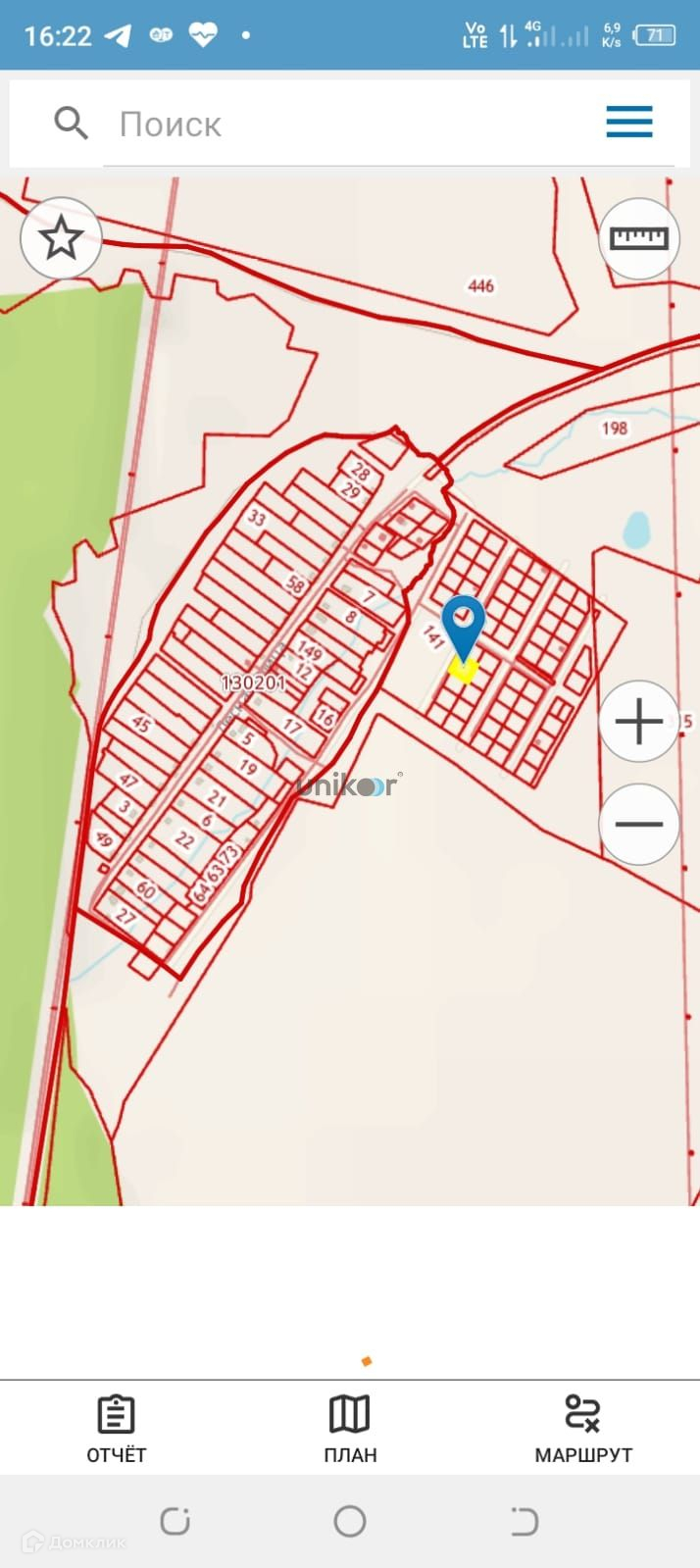Switch to the План tab
This screenshot has height=1568, width=700.
pyautogui.click(x=350, y=1428)
